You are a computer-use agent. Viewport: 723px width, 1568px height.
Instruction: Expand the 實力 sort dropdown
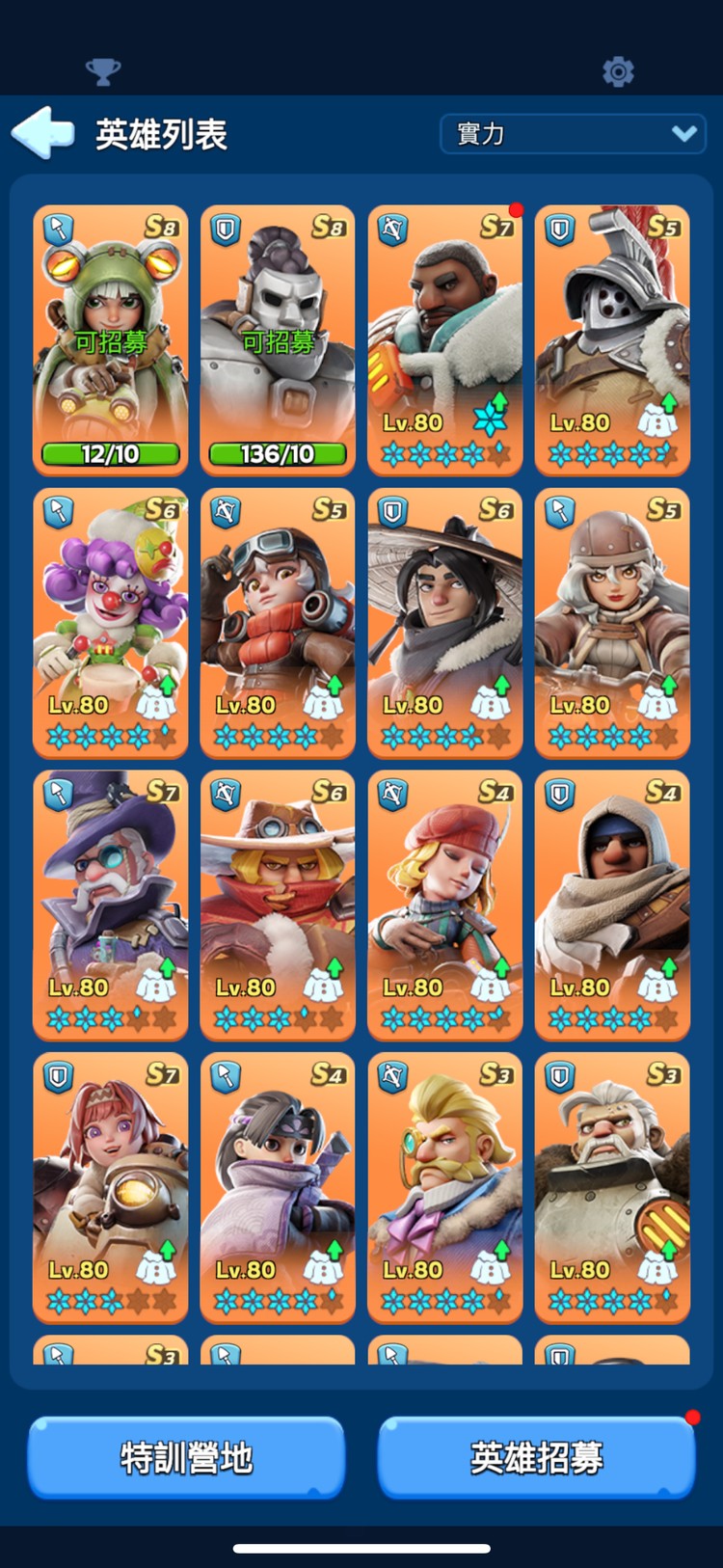[x=573, y=134]
